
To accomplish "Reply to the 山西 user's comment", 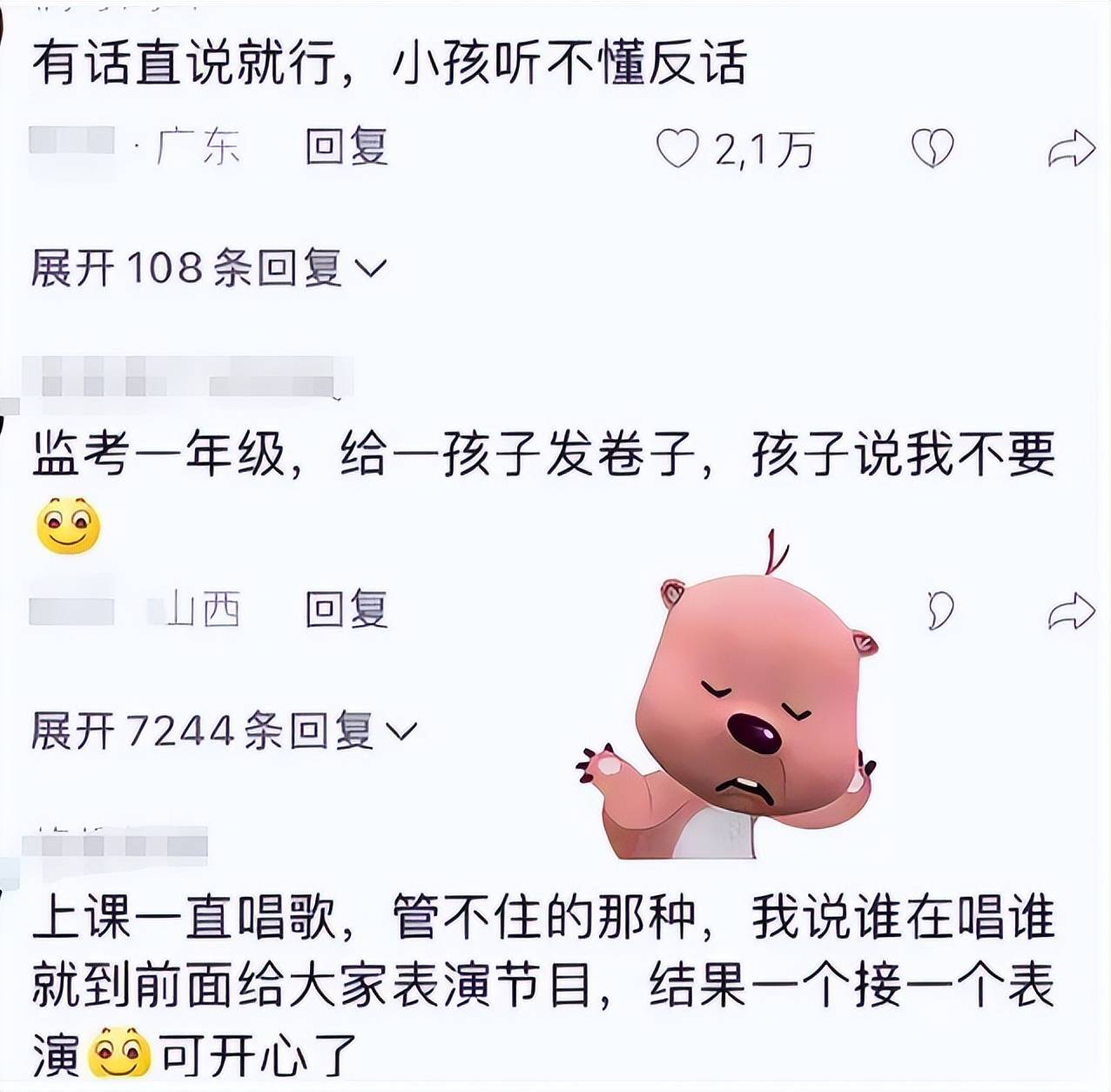I will tap(346, 610).
